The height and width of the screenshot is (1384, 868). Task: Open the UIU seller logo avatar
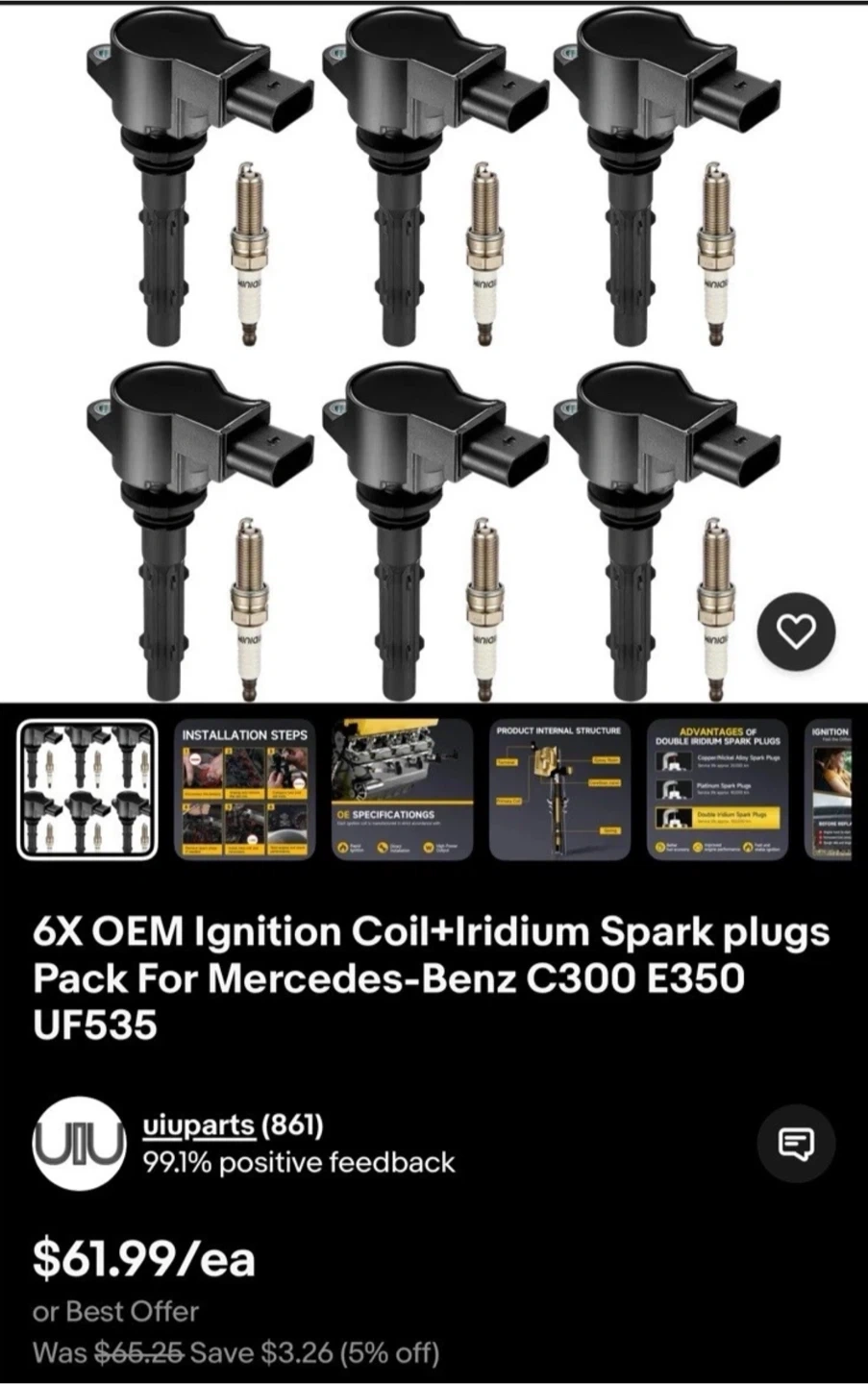[81, 1144]
